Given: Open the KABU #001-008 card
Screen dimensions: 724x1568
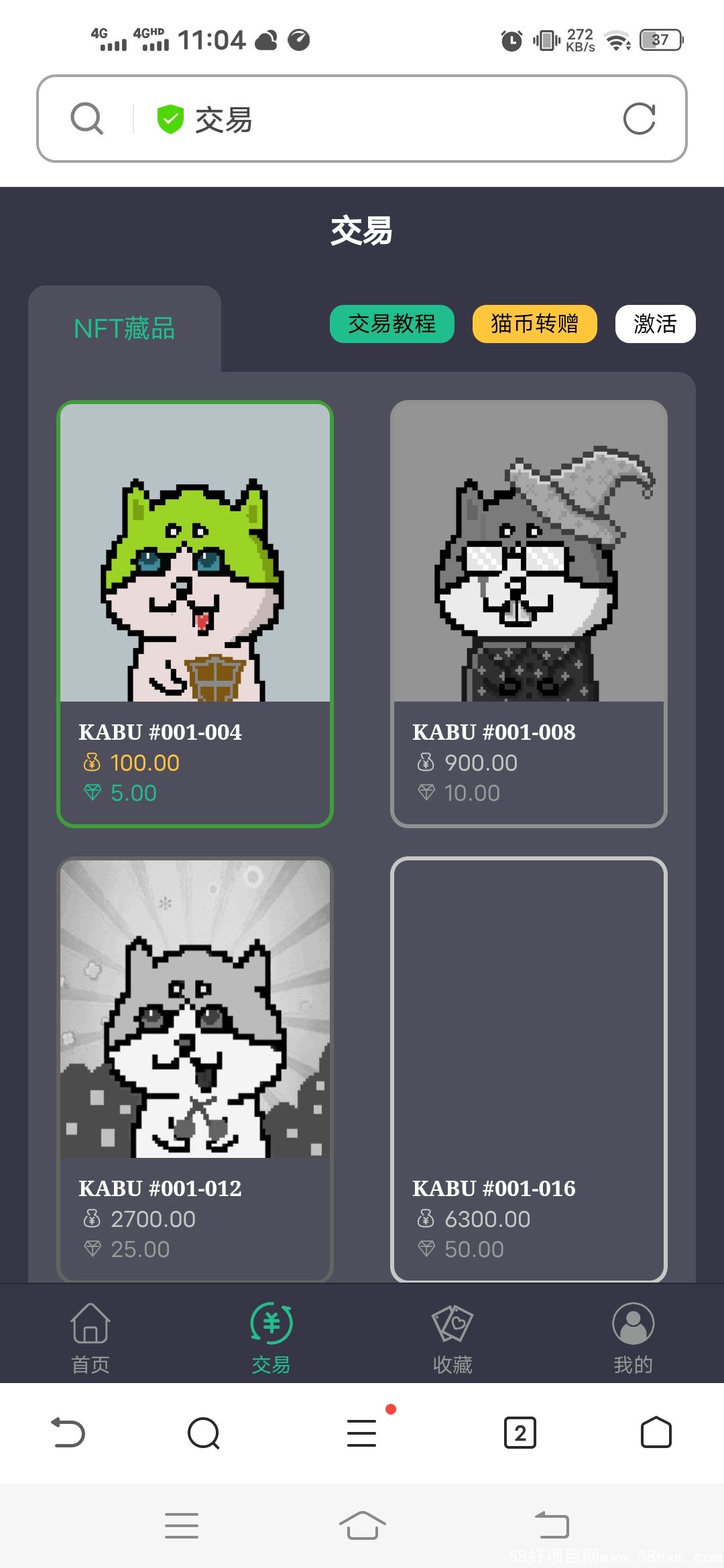Looking at the screenshot, I should [x=528, y=613].
